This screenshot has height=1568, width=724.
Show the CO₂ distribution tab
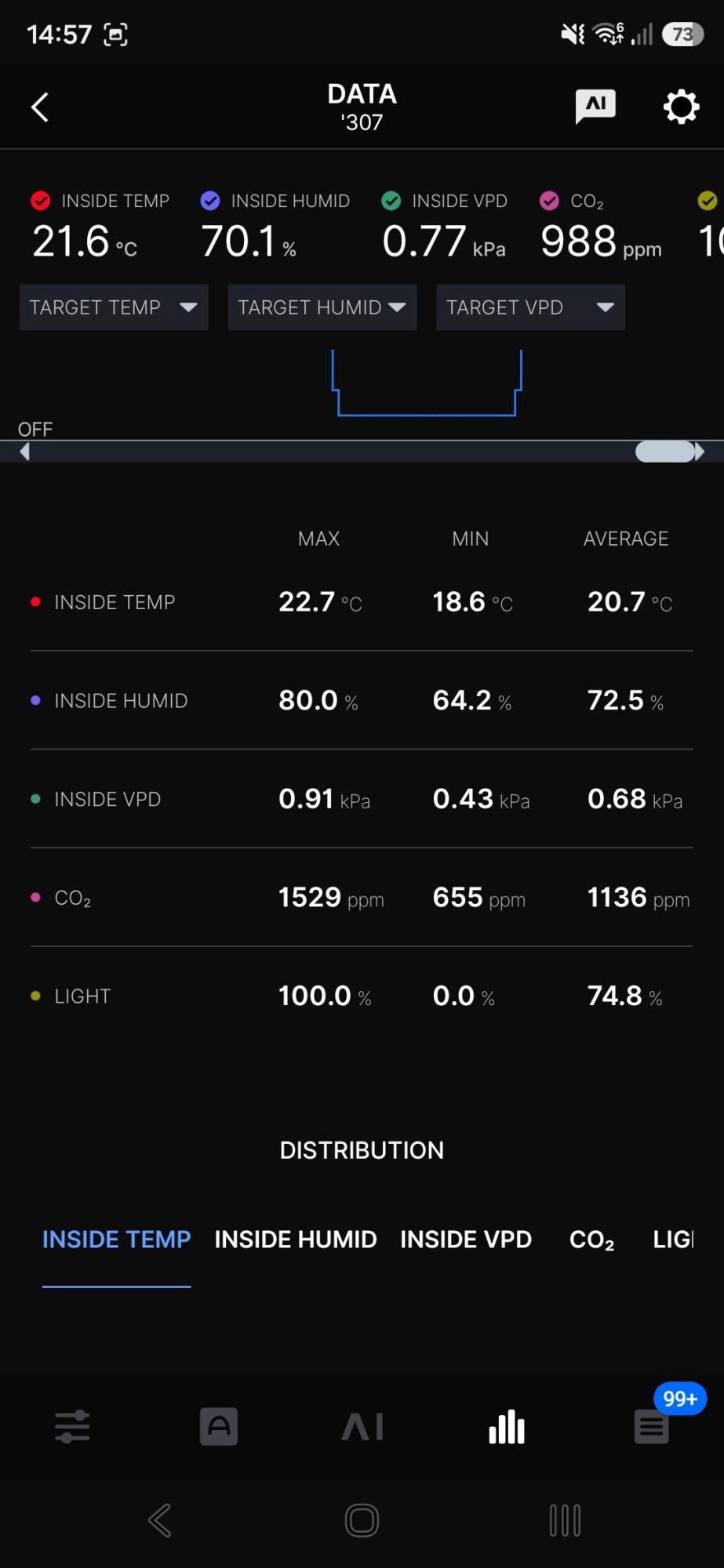pyautogui.click(x=592, y=1240)
